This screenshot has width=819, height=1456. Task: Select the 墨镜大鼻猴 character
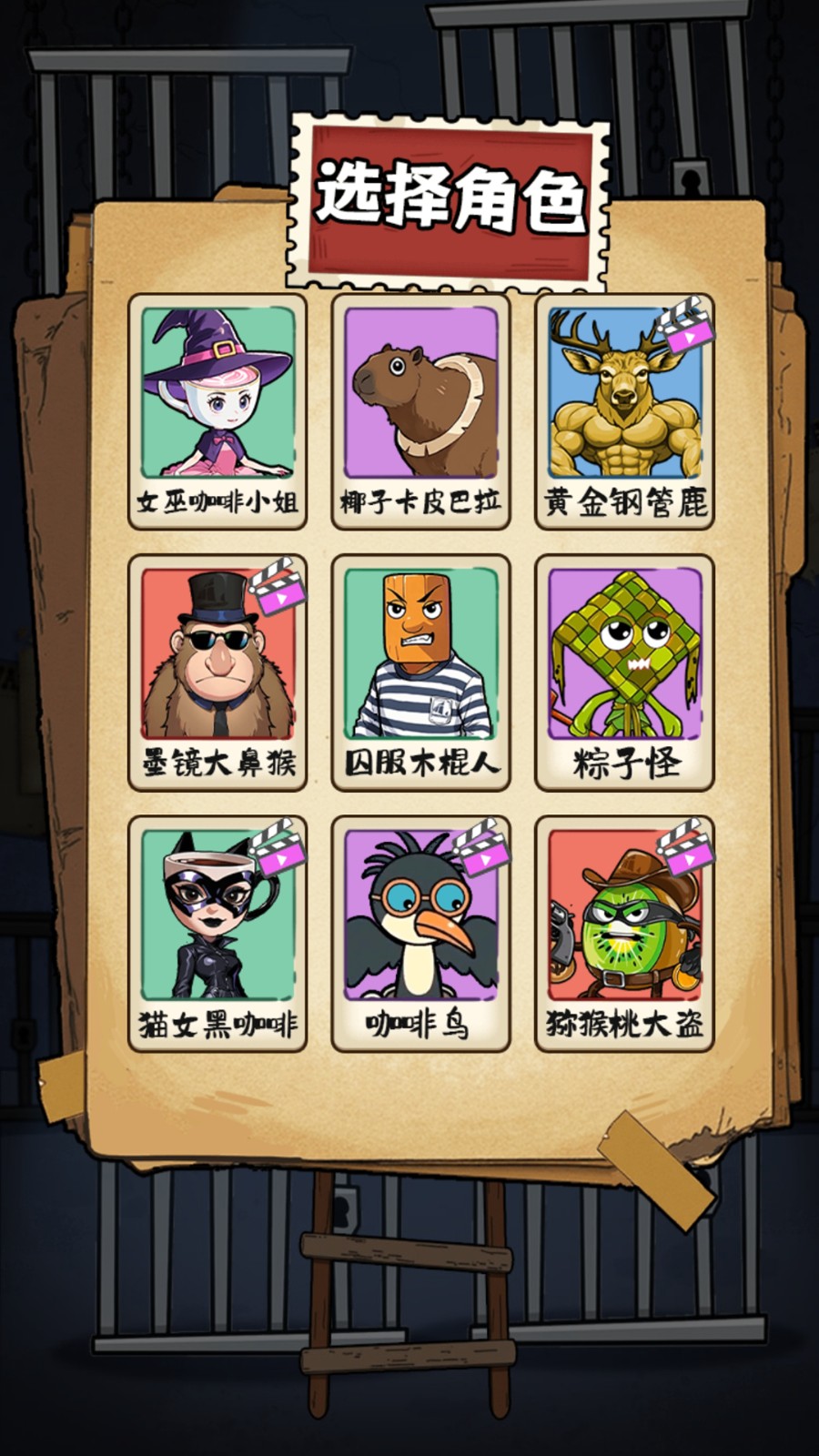click(x=217, y=672)
